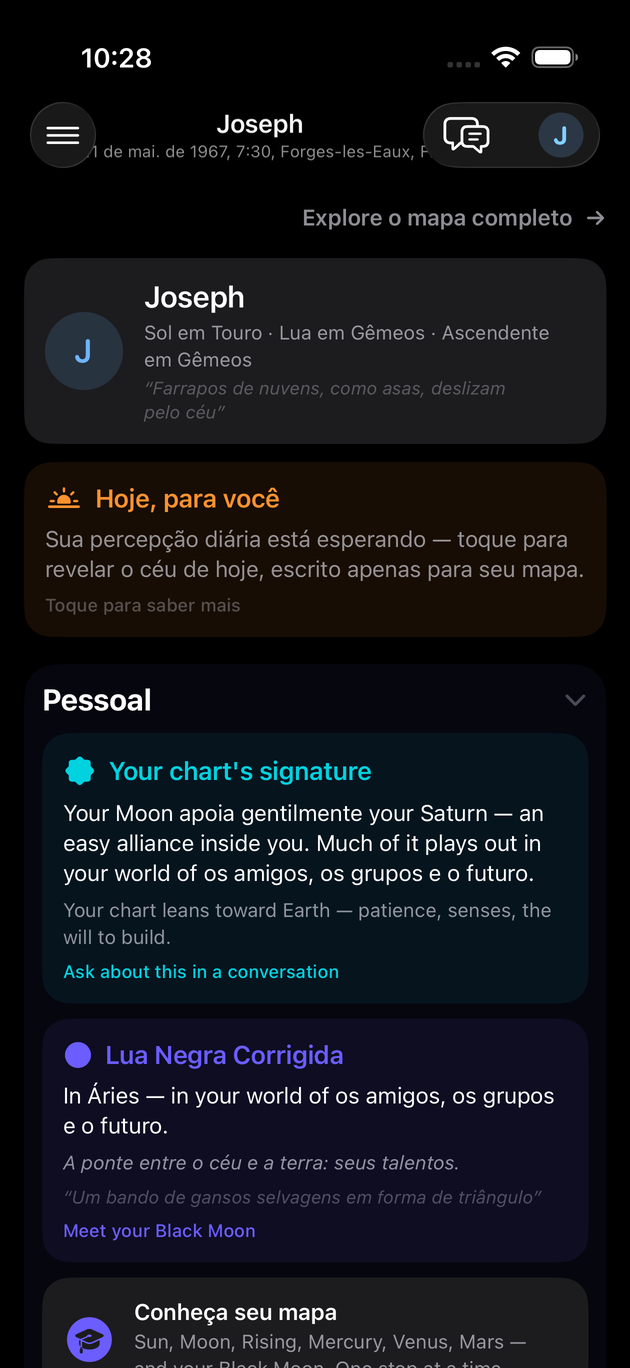Tap Ask about this in a conversation
The image size is (630, 1368).
click(201, 972)
